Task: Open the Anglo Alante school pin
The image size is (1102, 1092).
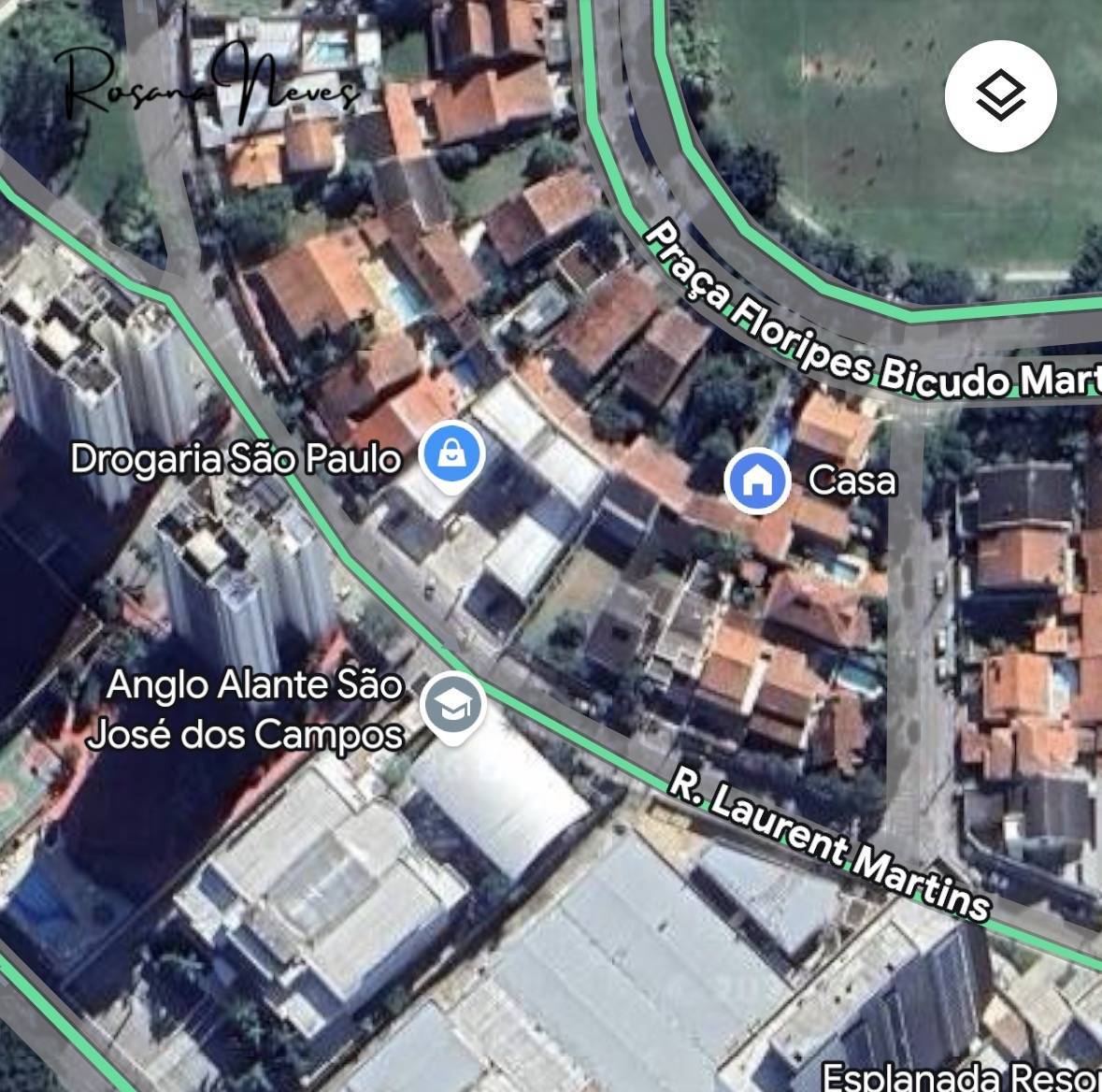Action: (x=452, y=707)
